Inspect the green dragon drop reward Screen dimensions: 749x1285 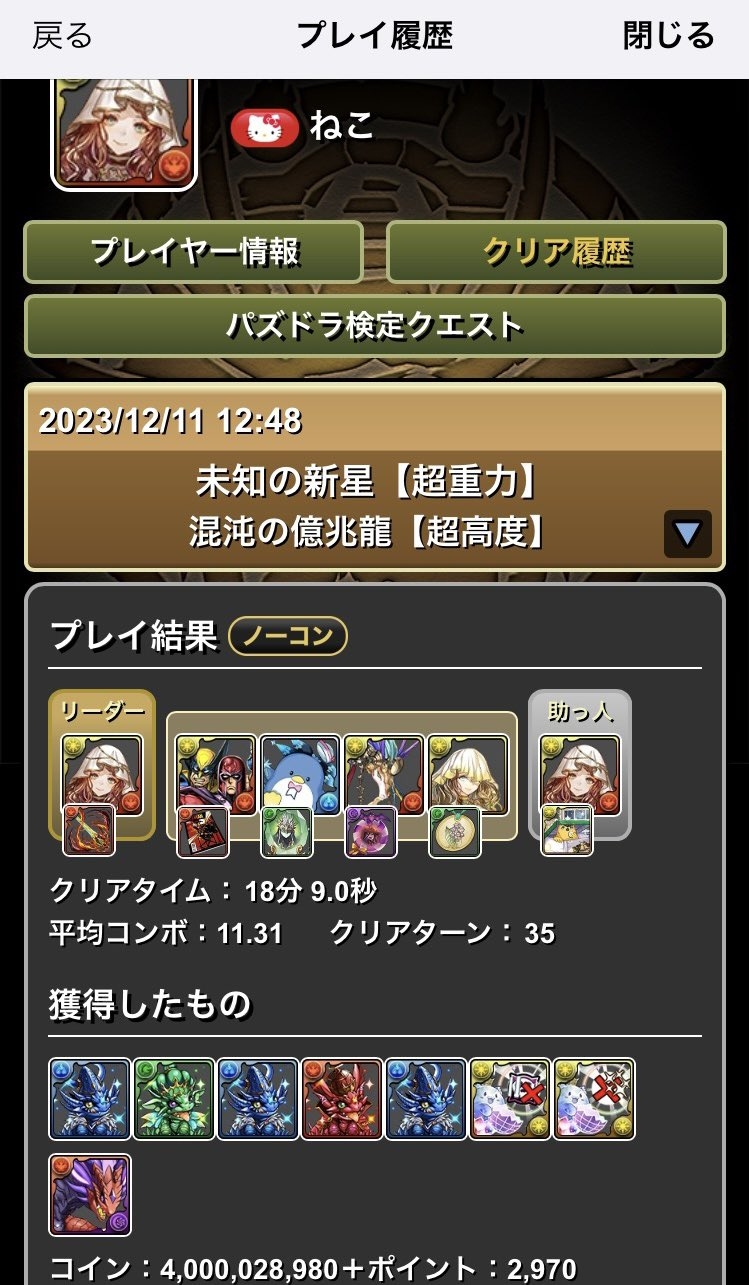[174, 1100]
